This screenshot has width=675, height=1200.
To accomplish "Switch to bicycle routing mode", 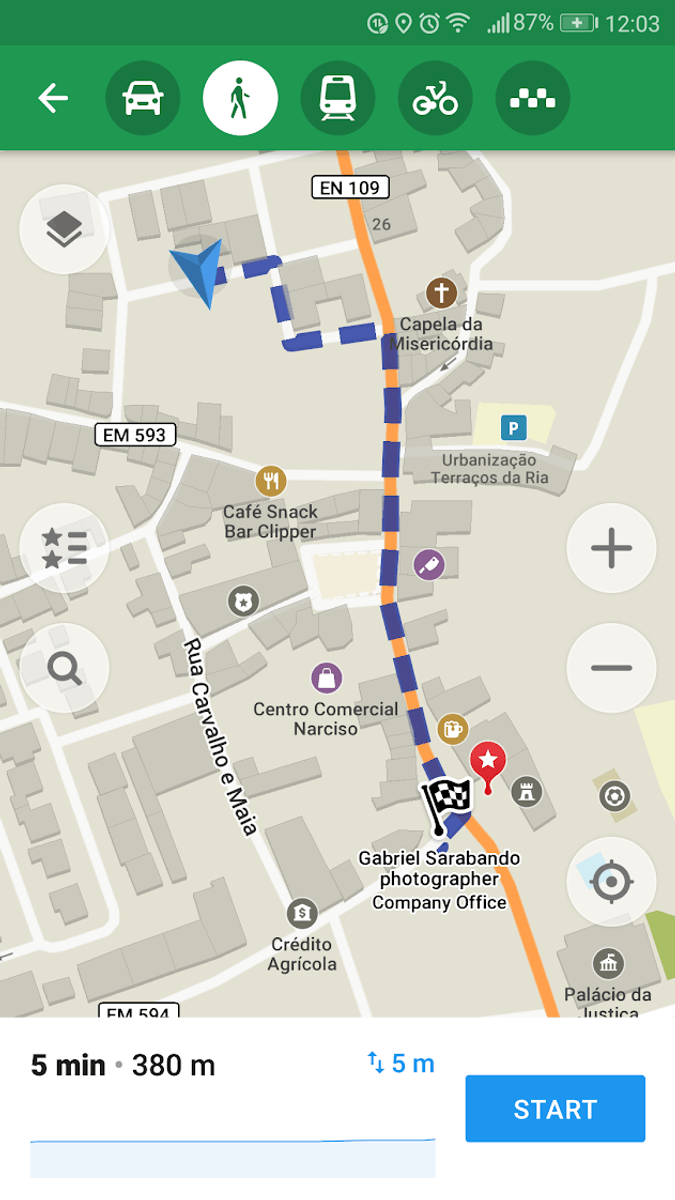I will click(x=435, y=98).
